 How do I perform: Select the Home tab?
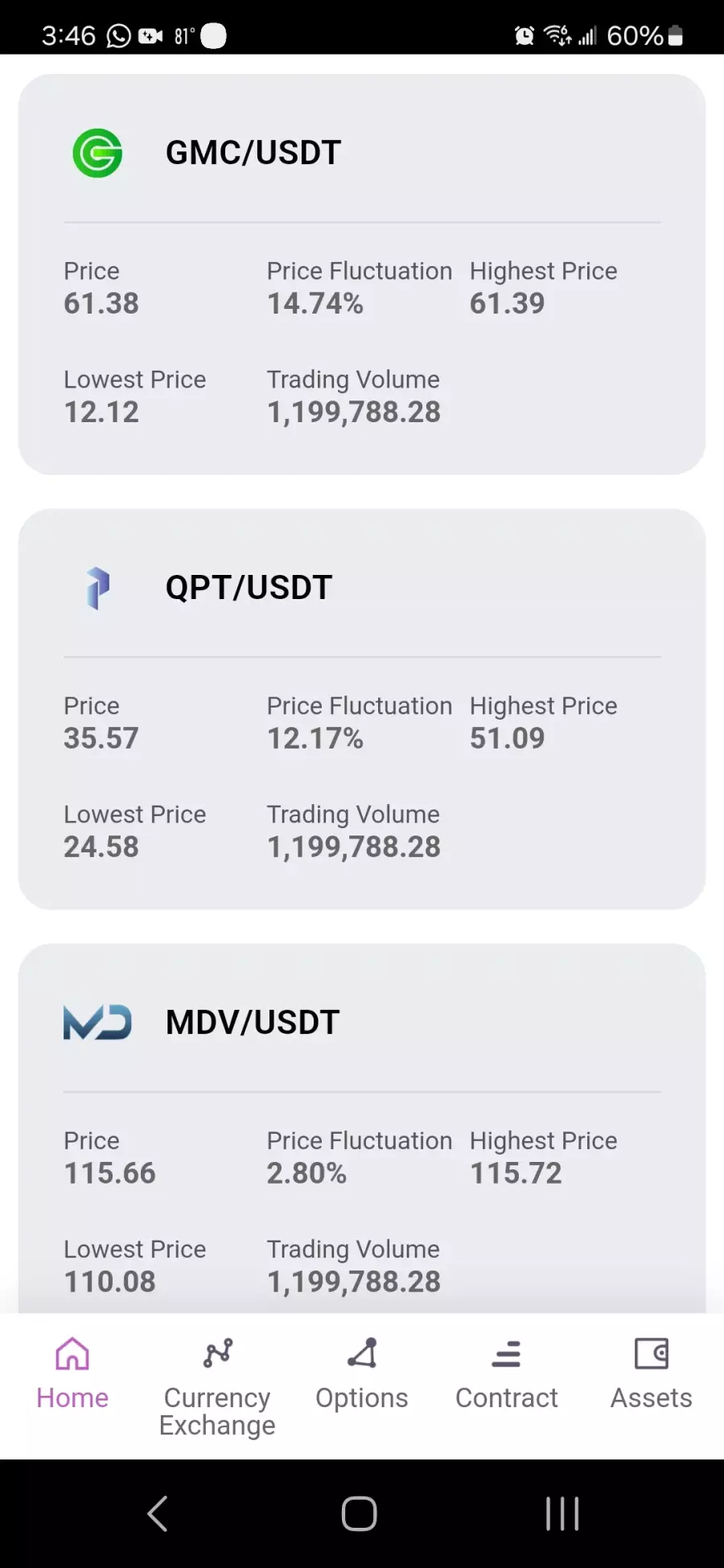point(72,1373)
